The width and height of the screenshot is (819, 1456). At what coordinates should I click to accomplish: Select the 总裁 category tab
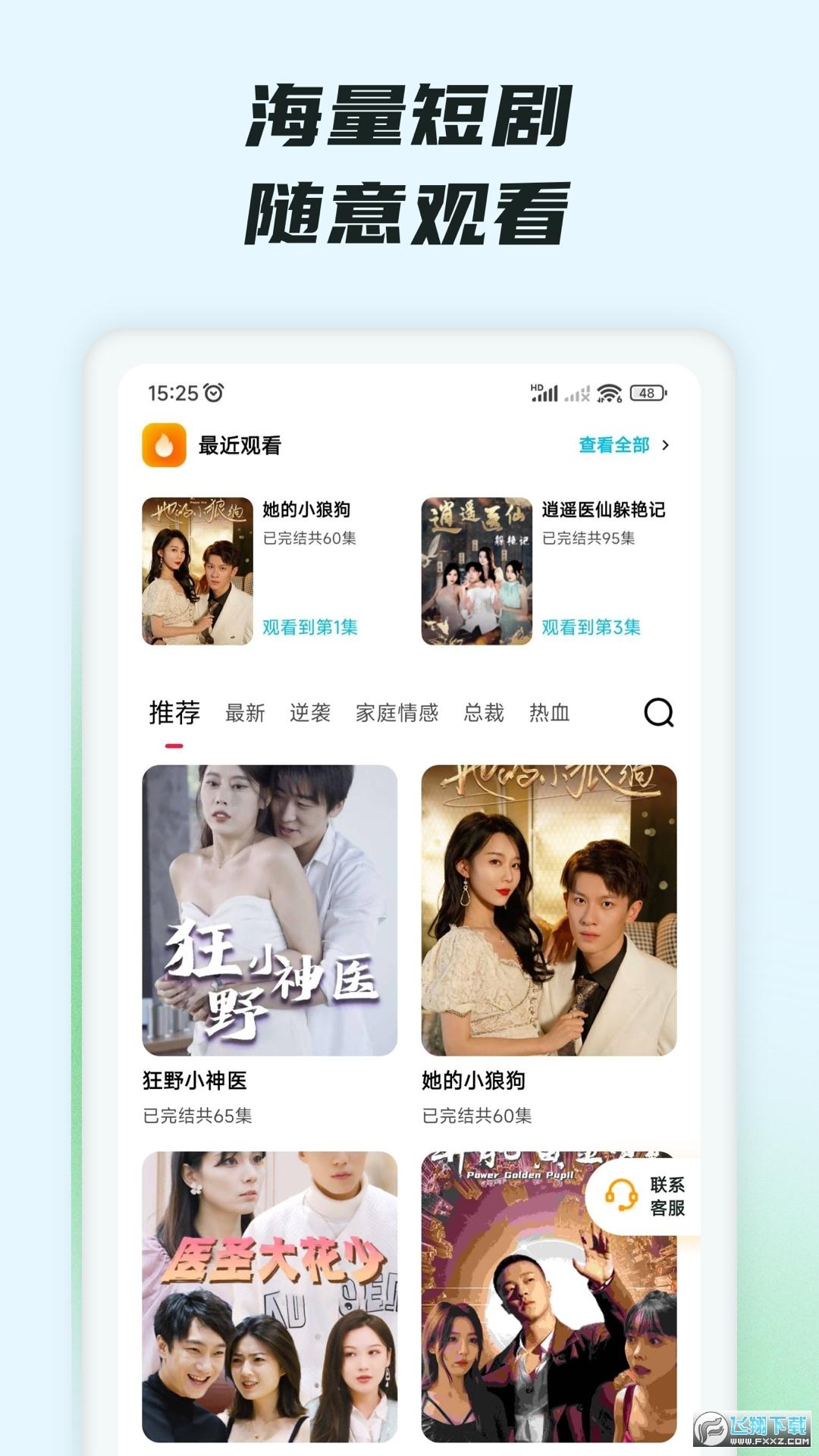pyautogui.click(x=484, y=711)
